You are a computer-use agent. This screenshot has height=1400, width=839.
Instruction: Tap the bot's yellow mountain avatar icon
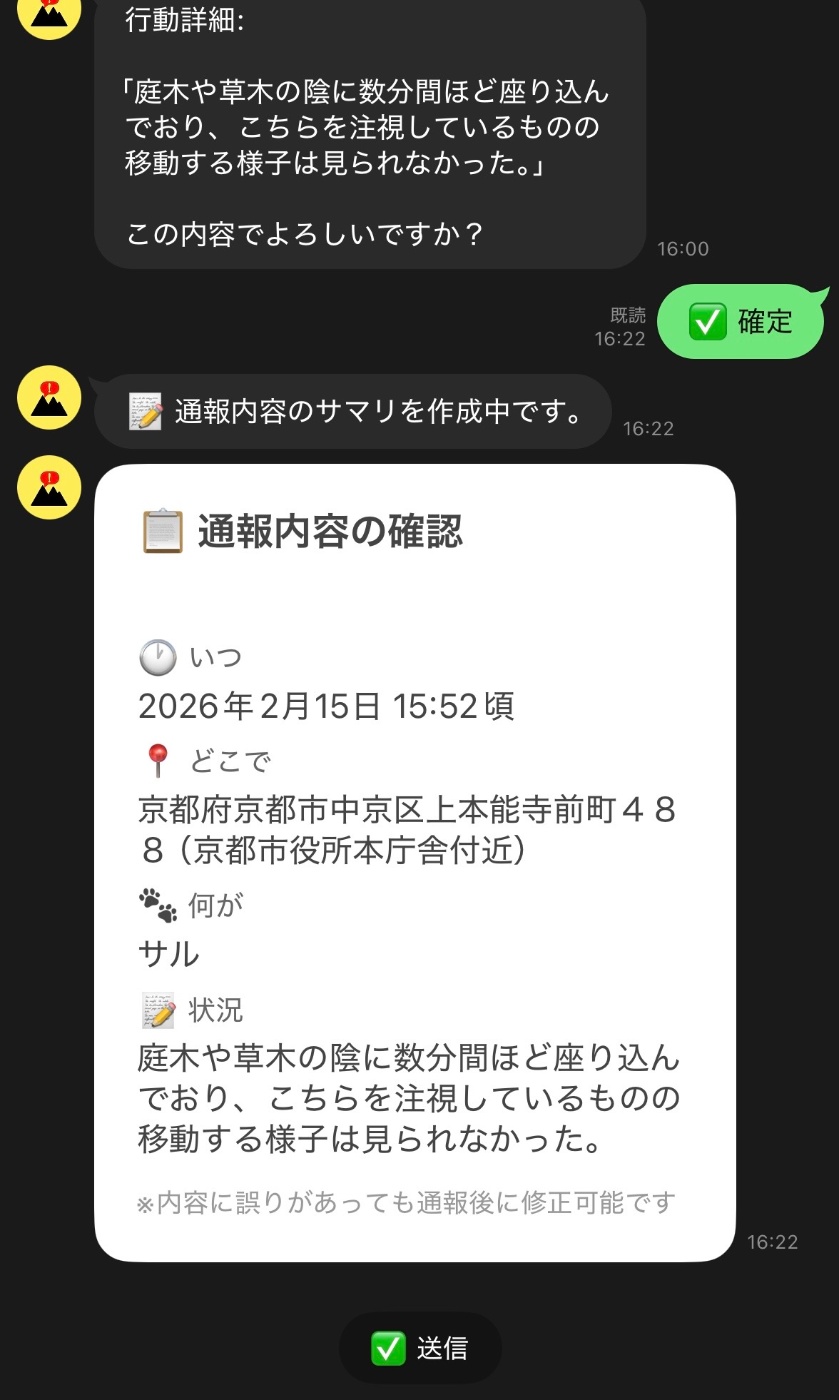tap(48, 398)
